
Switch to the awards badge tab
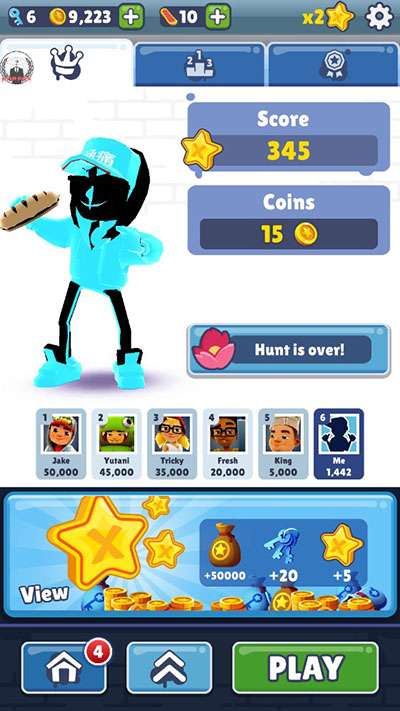point(333,64)
